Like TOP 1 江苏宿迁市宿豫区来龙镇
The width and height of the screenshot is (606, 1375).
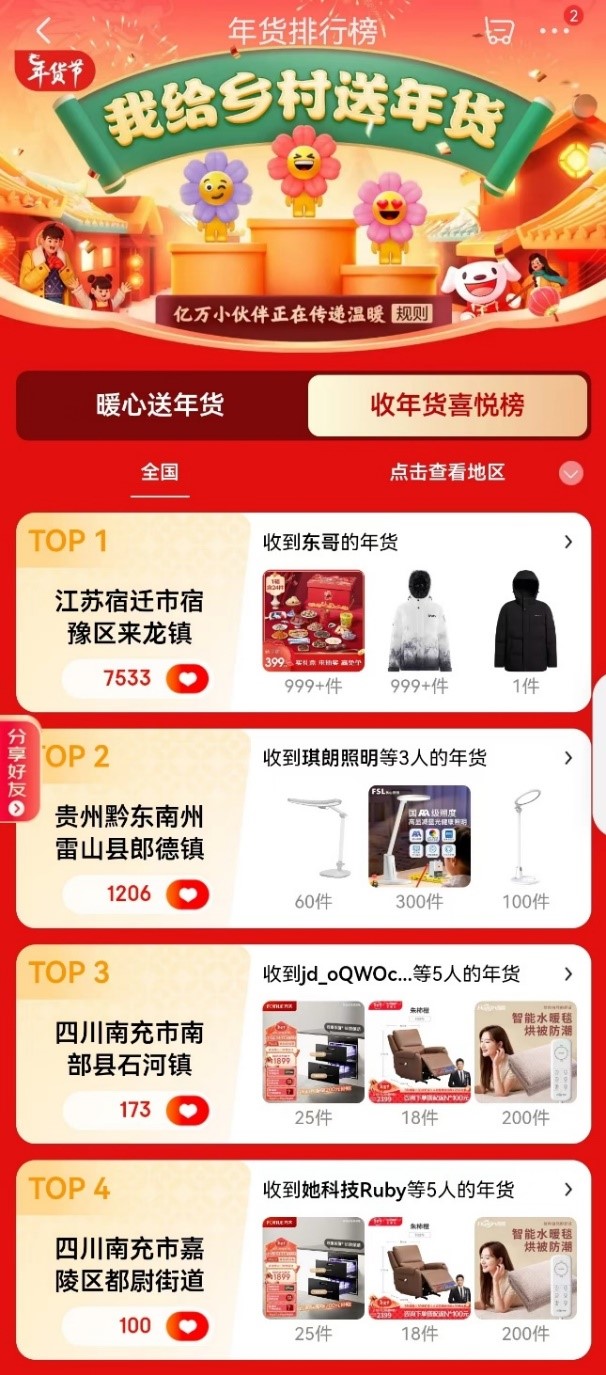click(x=187, y=679)
